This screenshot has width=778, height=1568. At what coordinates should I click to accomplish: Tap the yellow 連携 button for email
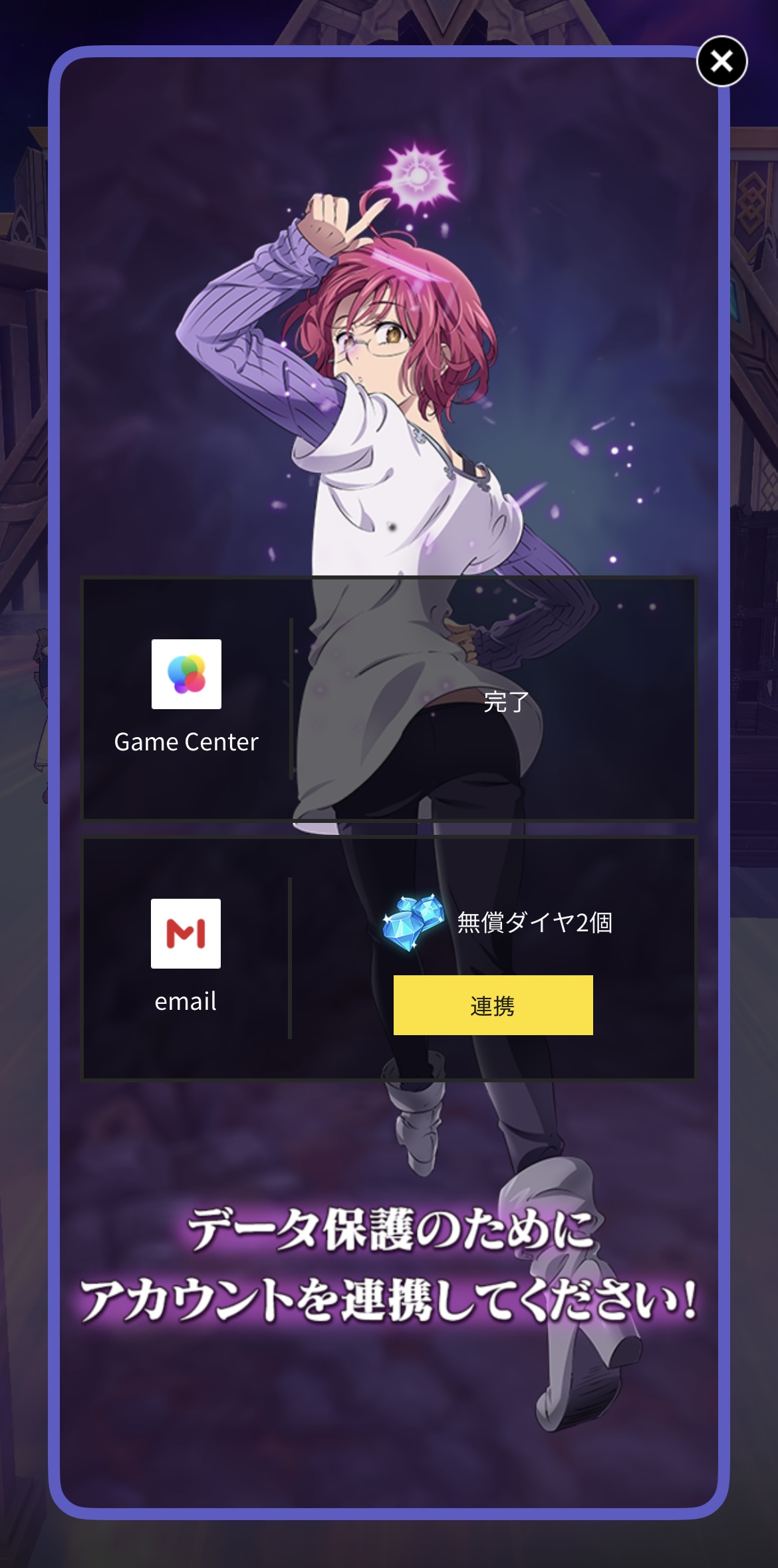[x=493, y=1005]
